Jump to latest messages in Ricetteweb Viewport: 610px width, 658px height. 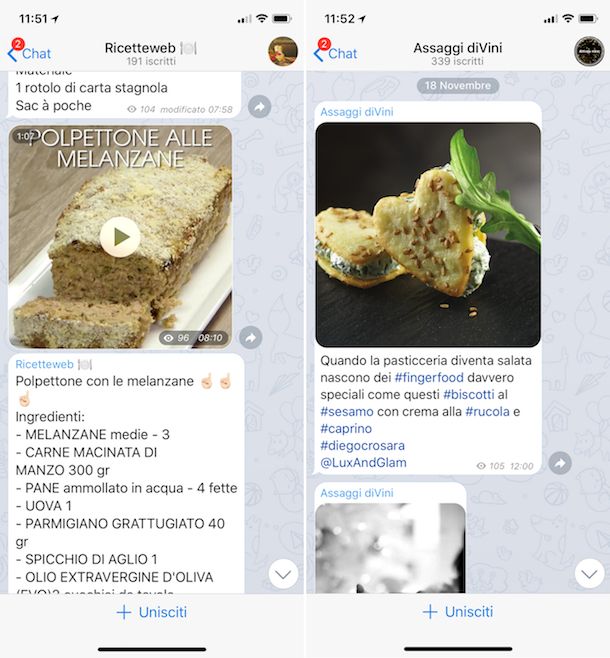click(284, 573)
